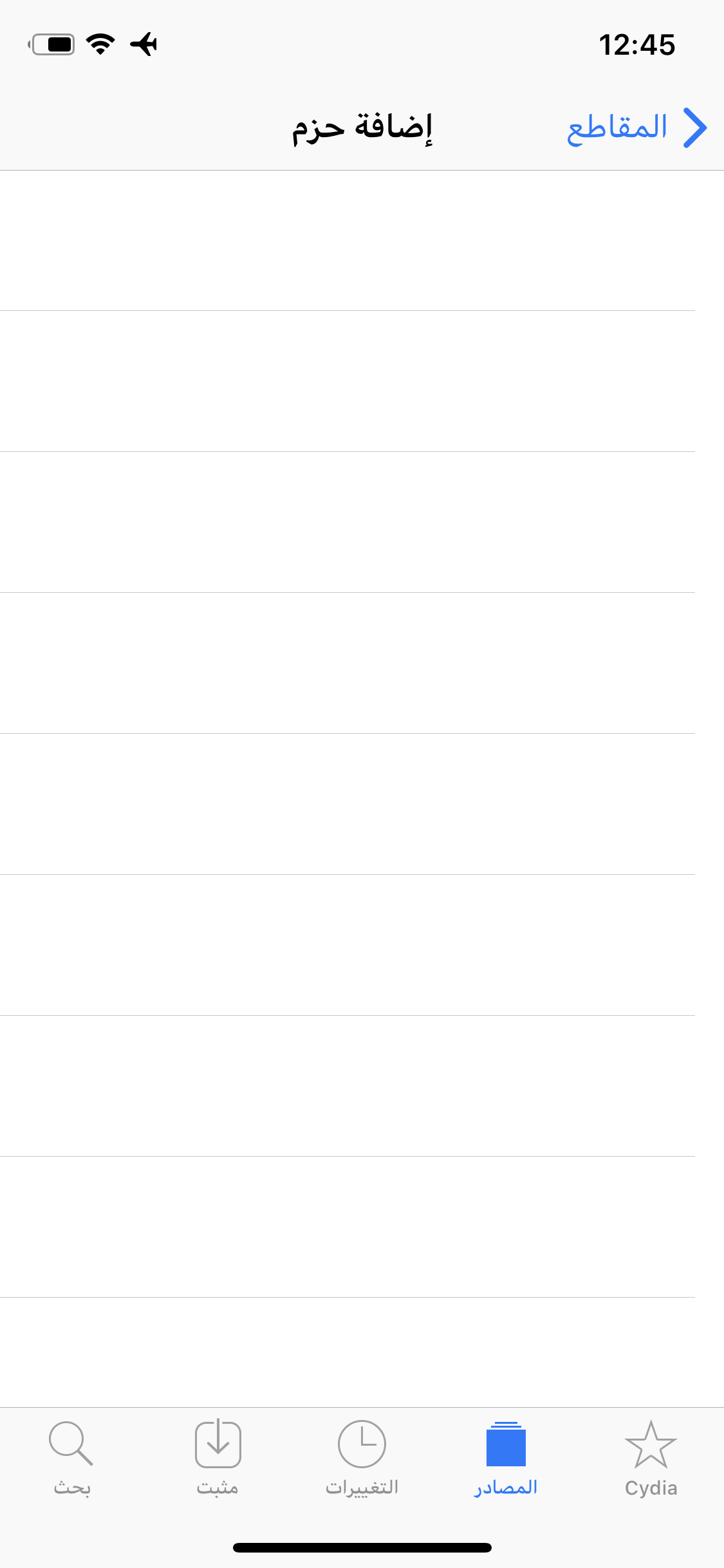The image size is (724, 1568).
Task: Open the مثبت tab
Action: 218,1459
